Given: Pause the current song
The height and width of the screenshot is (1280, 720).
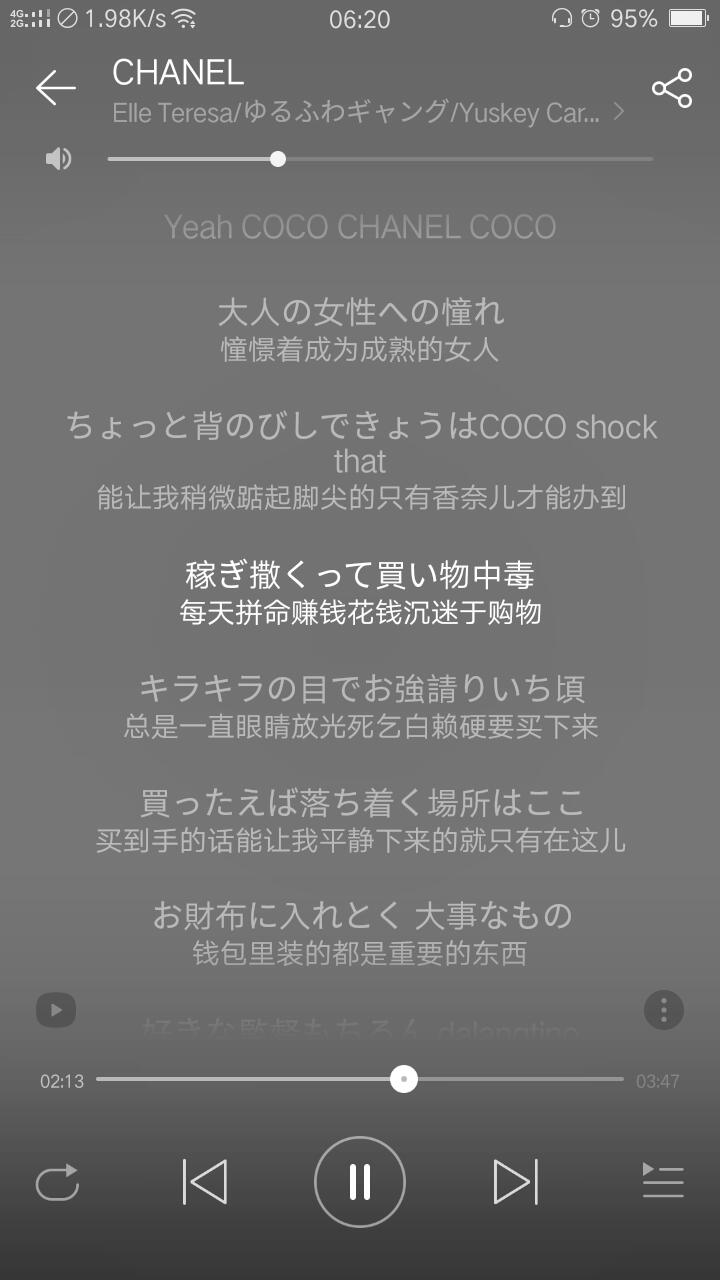Looking at the screenshot, I should (360, 1182).
